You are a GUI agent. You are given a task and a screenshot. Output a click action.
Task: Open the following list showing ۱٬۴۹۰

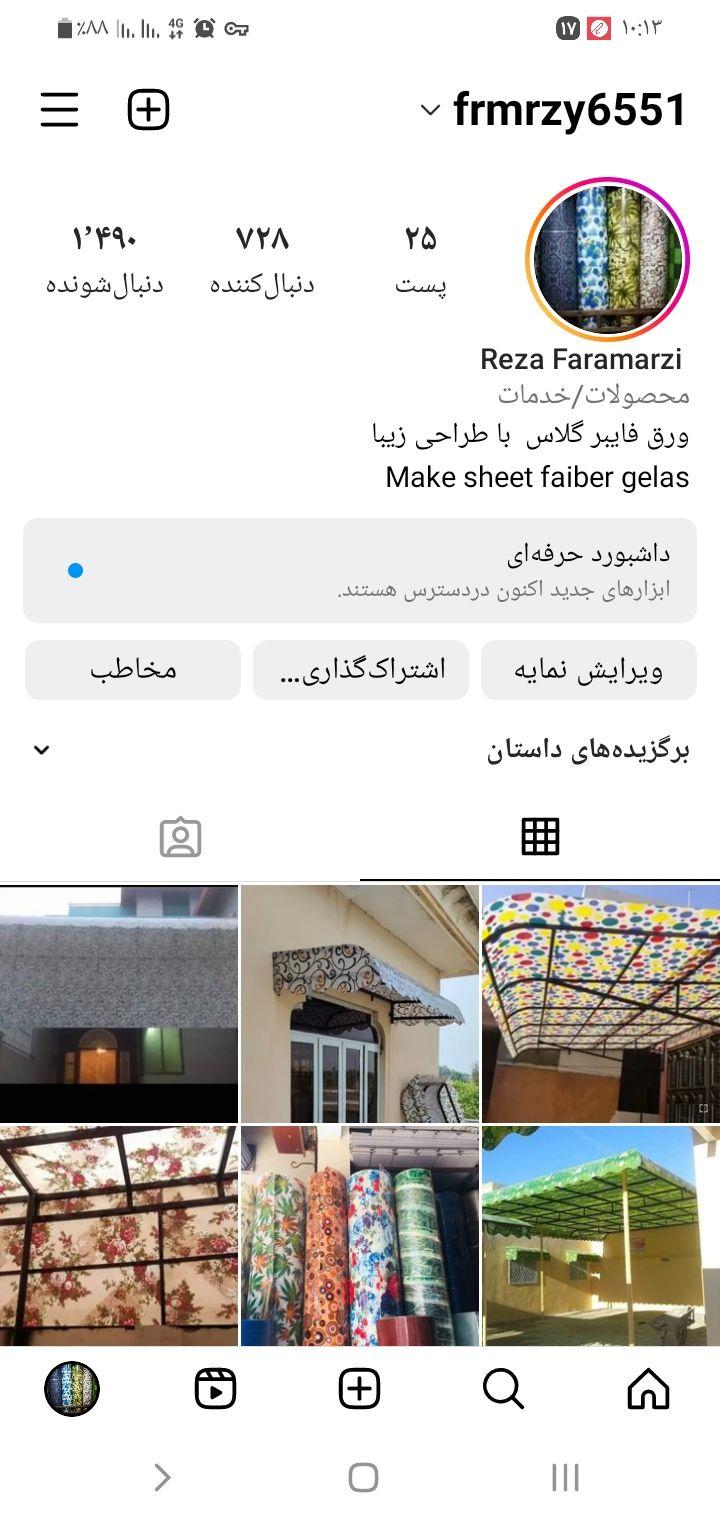coord(104,259)
